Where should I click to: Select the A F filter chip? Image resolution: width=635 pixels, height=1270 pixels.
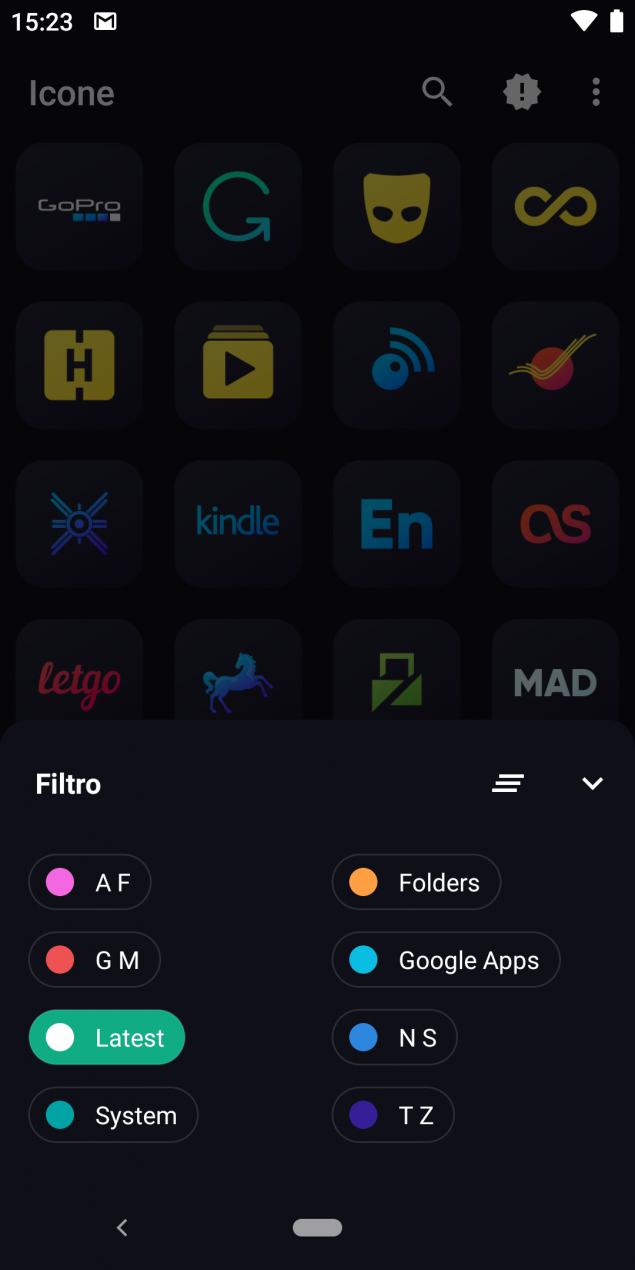tap(90, 882)
